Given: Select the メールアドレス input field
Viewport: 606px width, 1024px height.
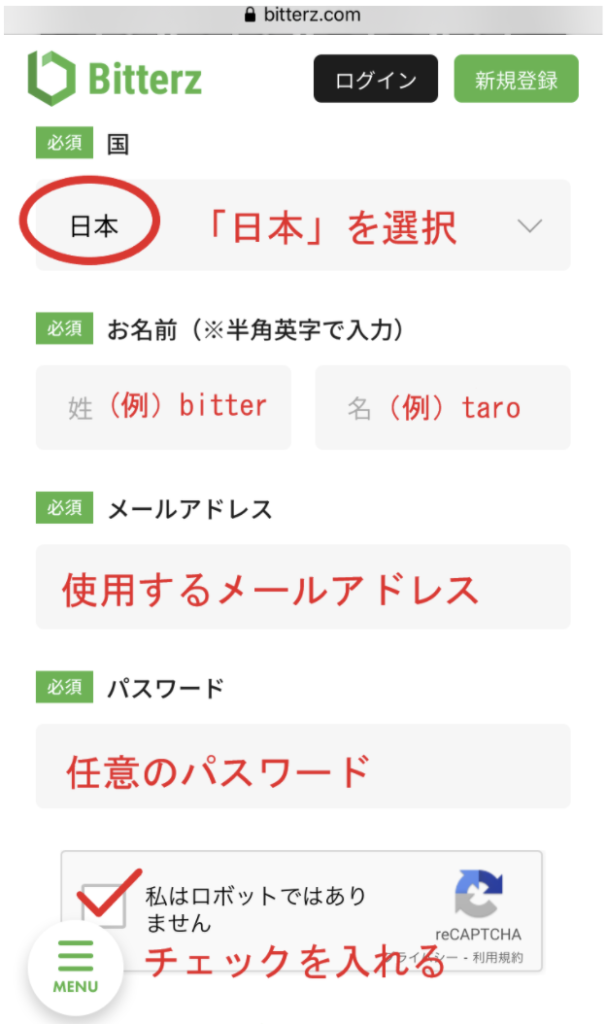Looking at the screenshot, I should pyautogui.click(x=303, y=587).
